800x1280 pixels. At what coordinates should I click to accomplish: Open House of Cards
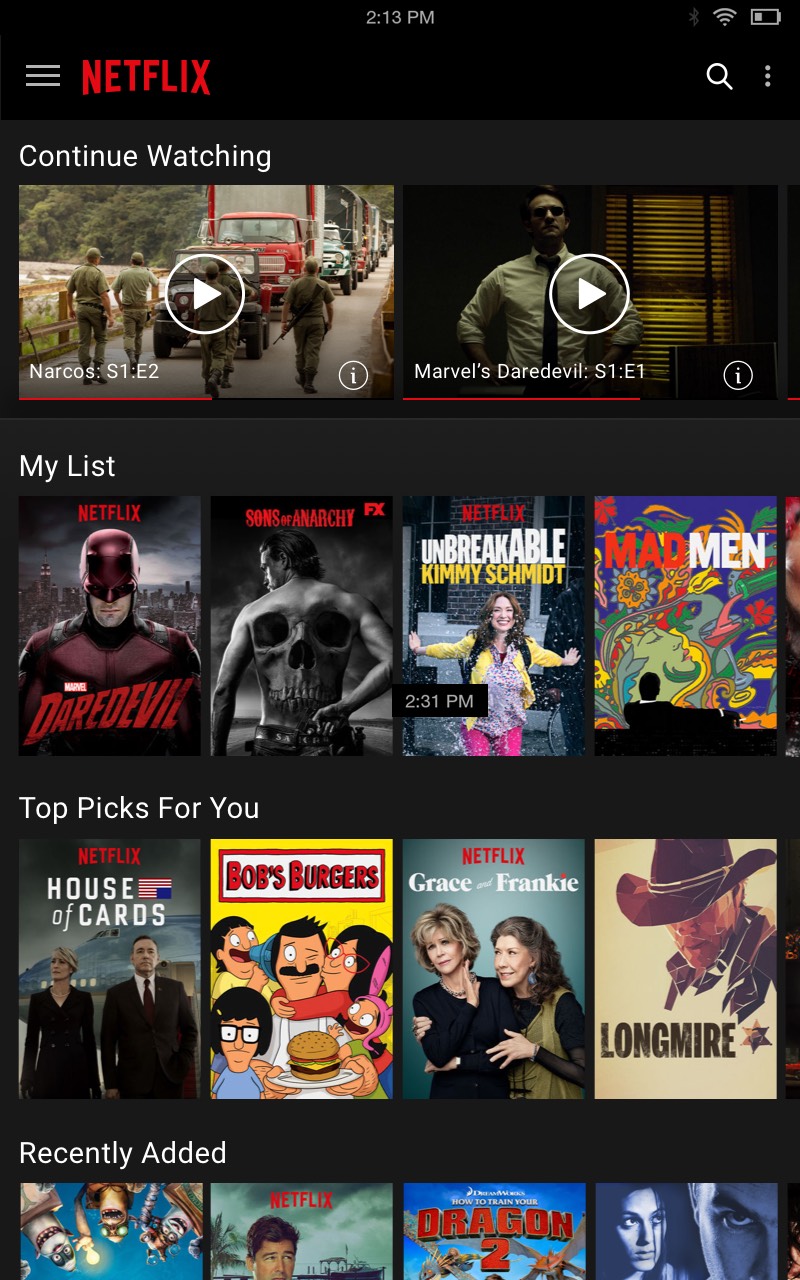pos(110,968)
